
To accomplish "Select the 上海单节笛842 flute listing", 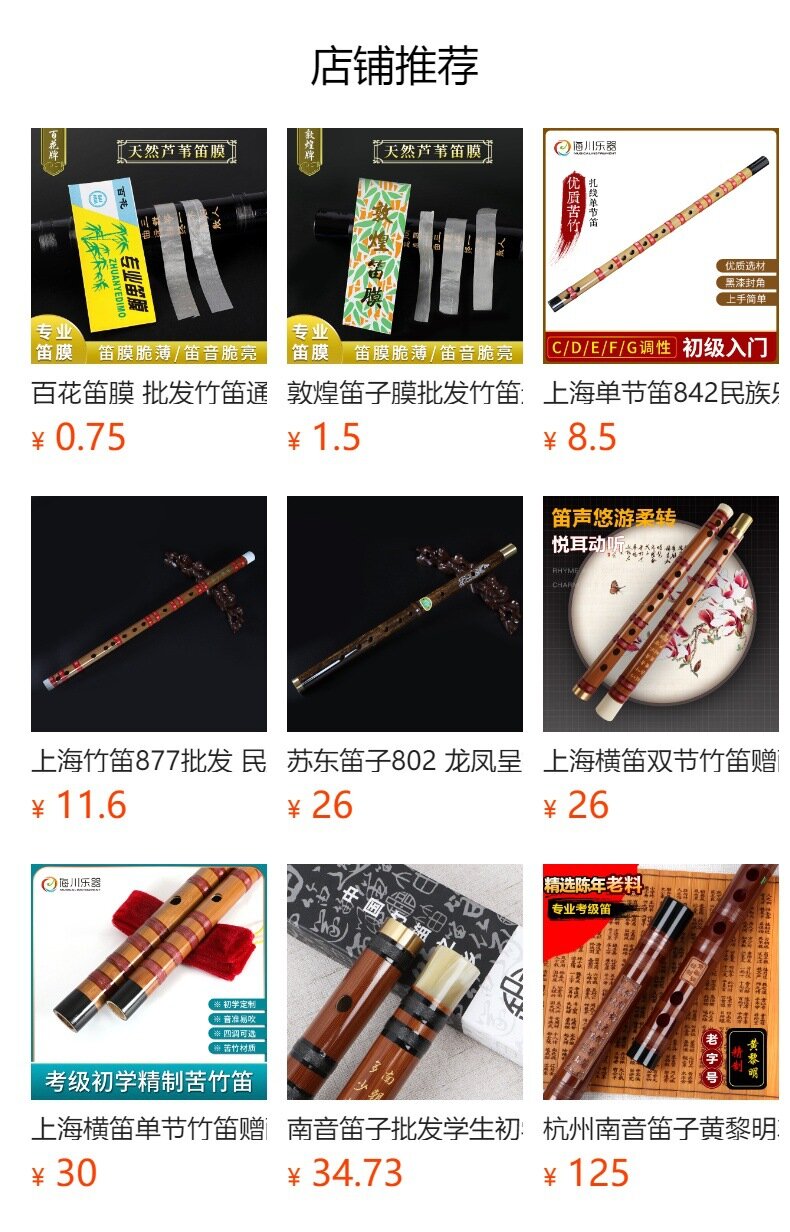I will (661, 246).
